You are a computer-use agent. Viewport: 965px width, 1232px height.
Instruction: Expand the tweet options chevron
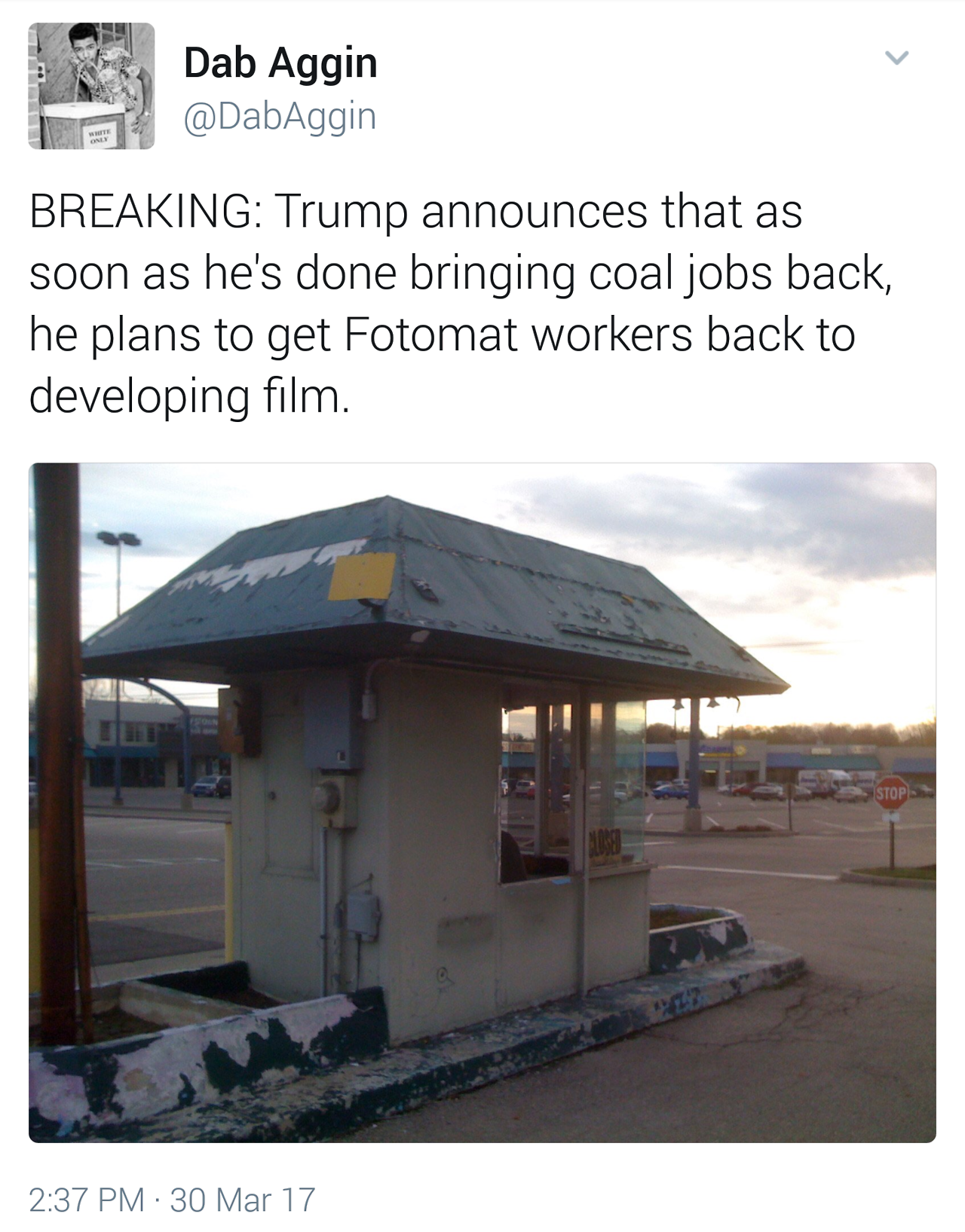(x=896, y=58)
